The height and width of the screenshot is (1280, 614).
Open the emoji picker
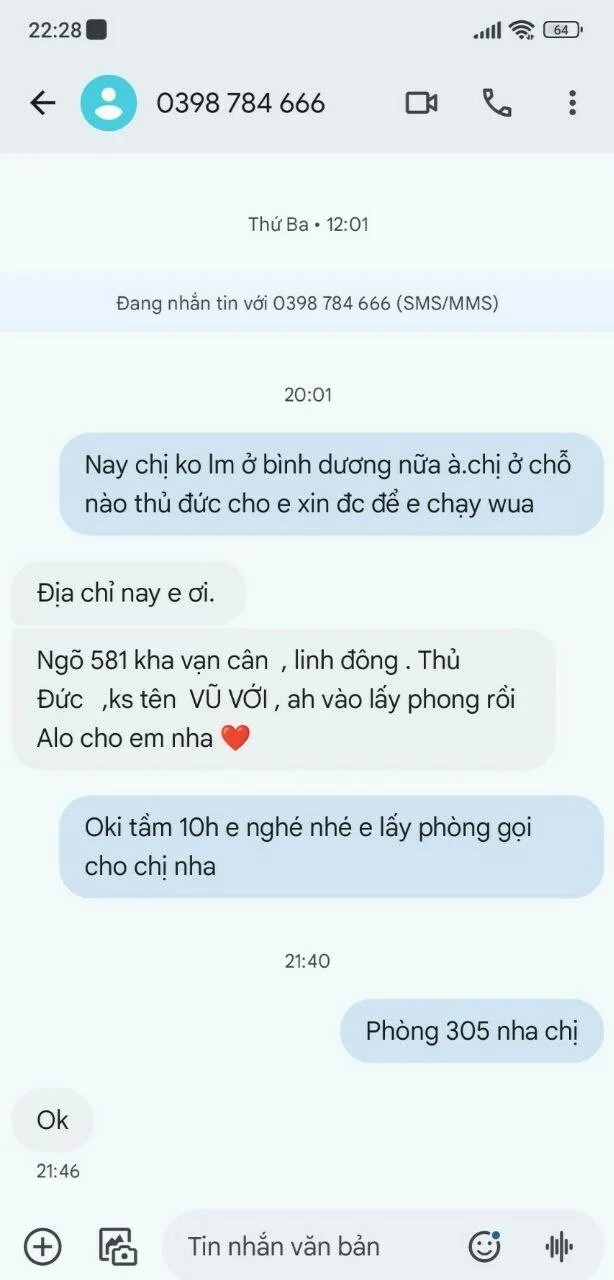click(x=485, y=1246)
